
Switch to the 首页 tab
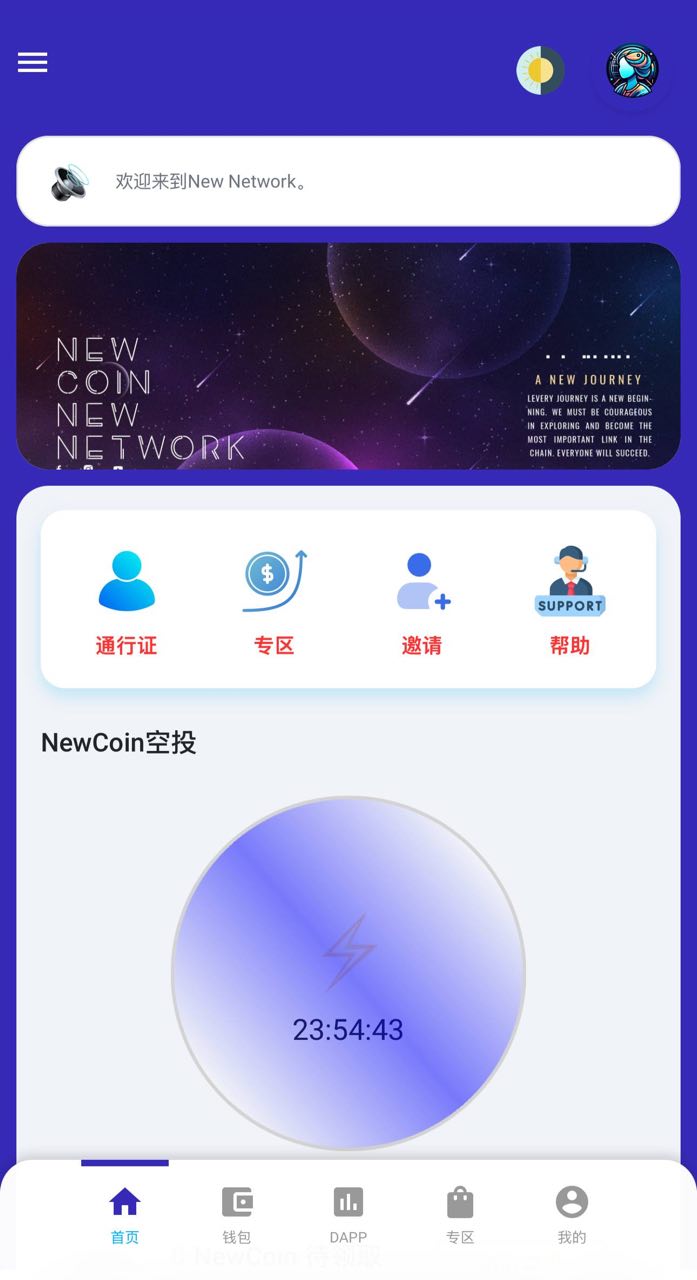point(125,1214)
